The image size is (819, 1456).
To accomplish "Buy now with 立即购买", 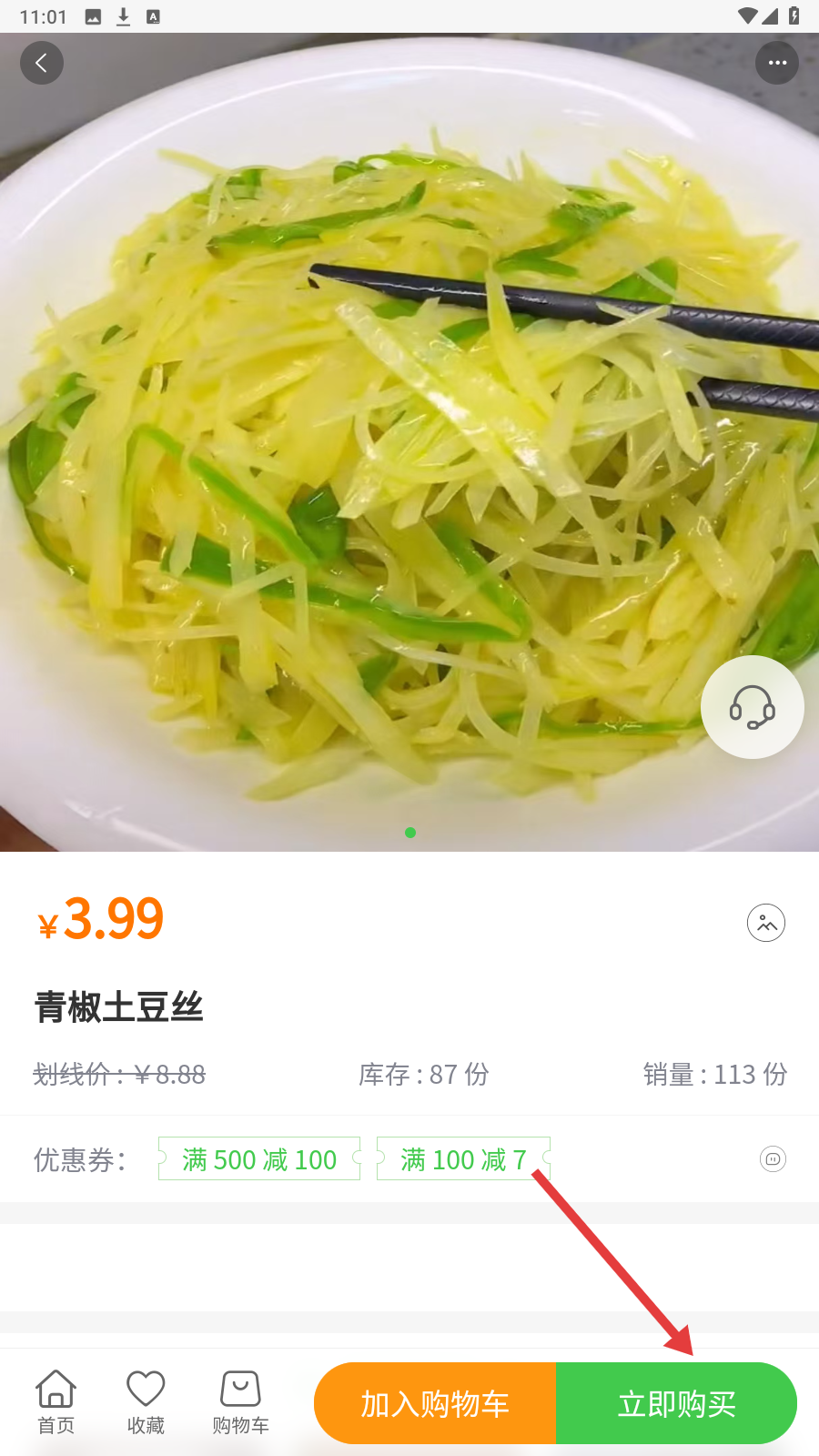I will tap(677, 1403).
